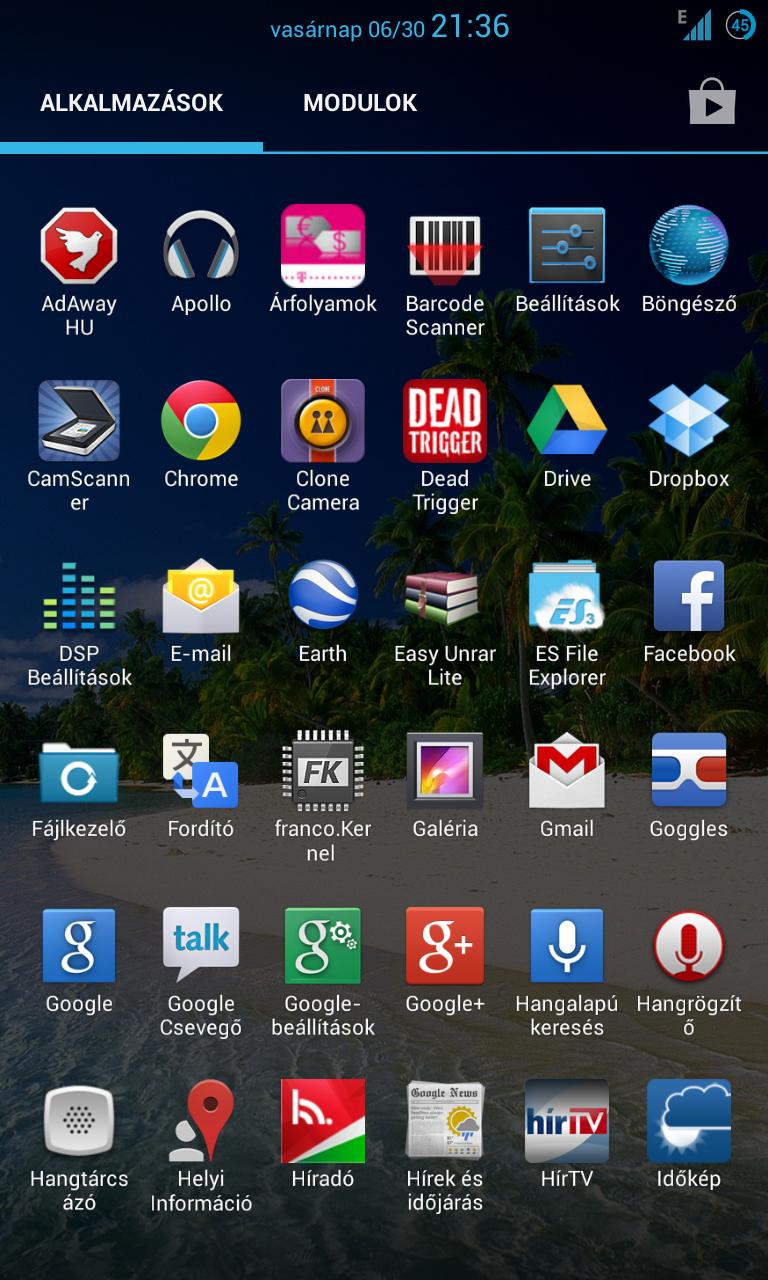
Task: Select the ALKALMAZÁSOK tab
Action: [132, 103]
